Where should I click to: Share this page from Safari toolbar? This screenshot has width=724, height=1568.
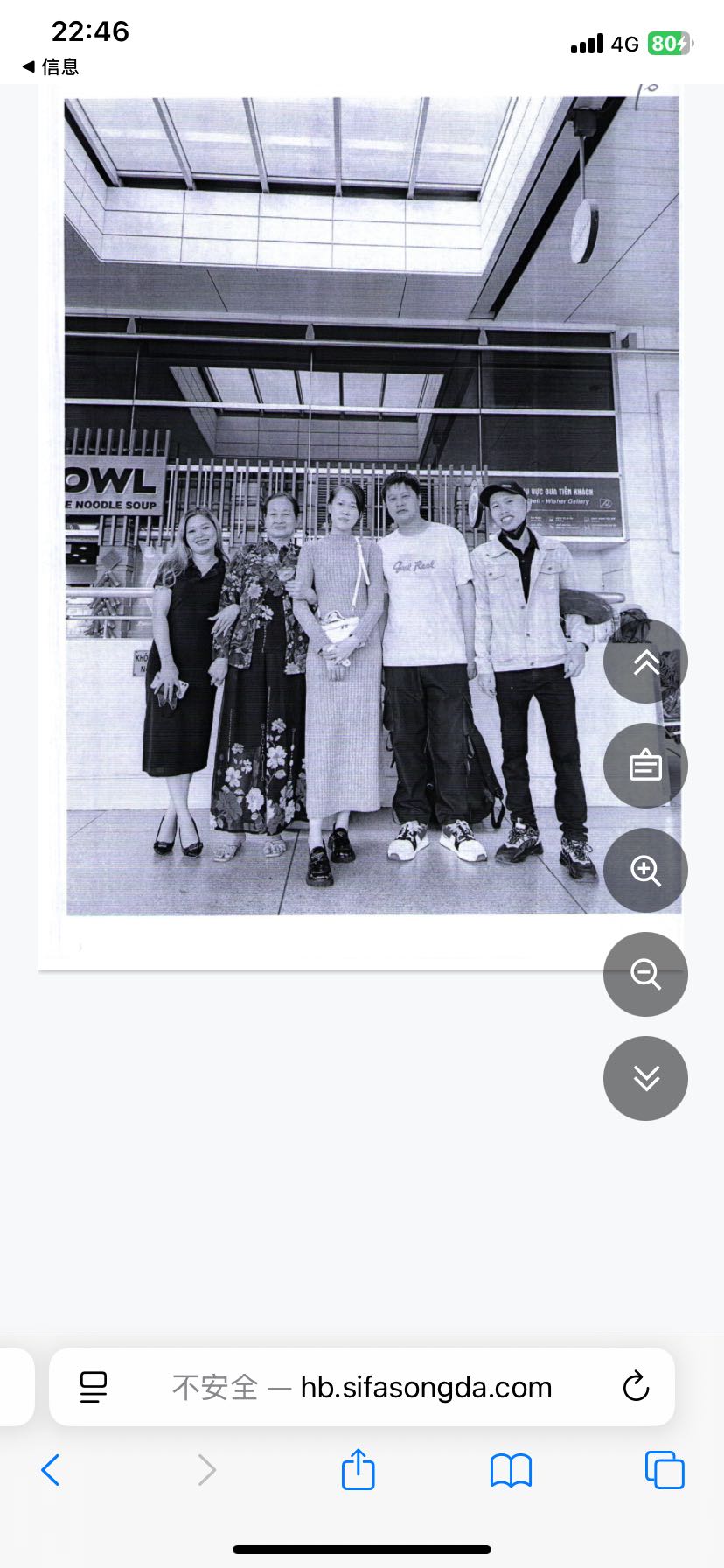tap(358, 1469)
